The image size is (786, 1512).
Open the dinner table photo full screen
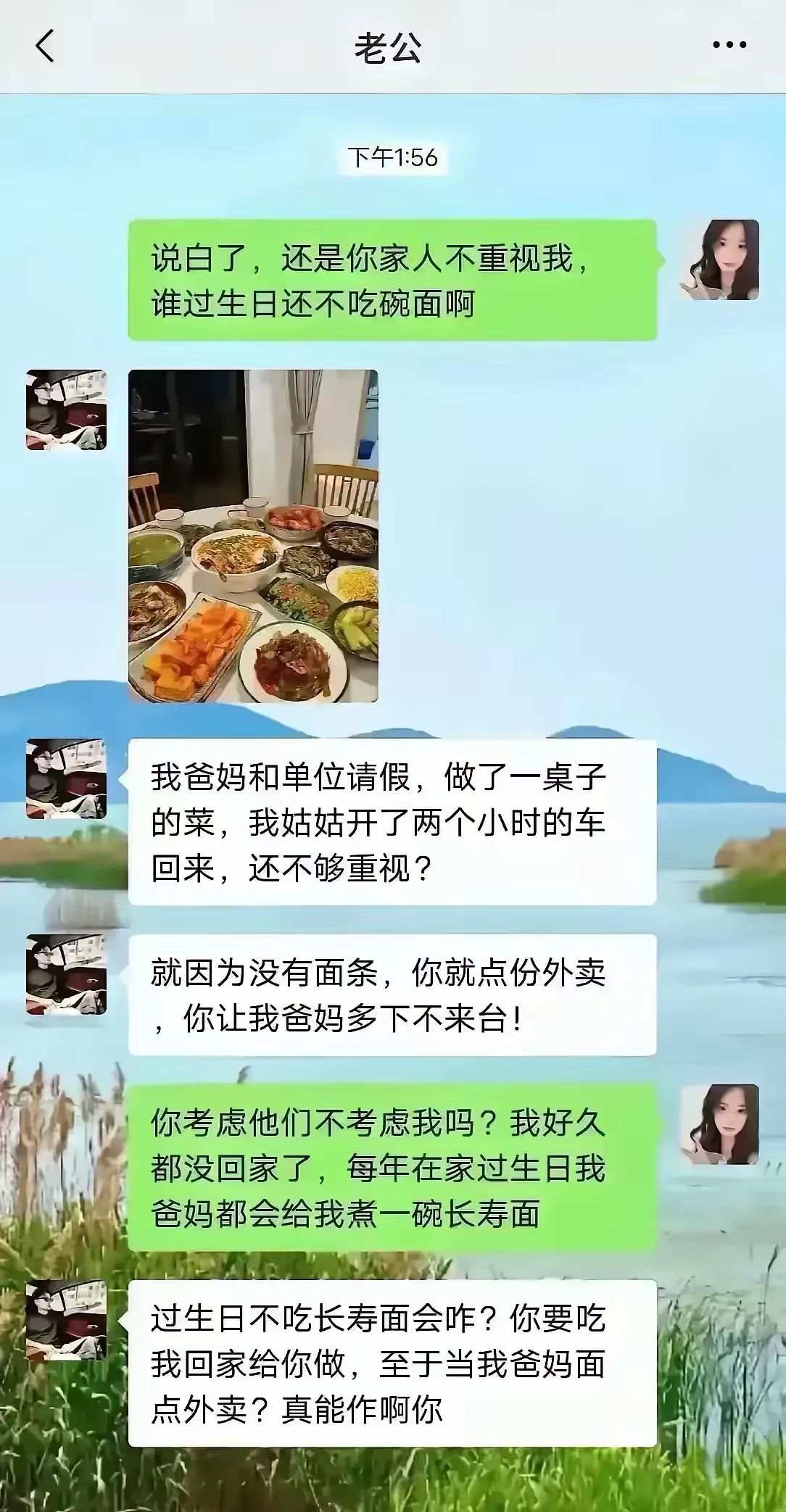254,536
